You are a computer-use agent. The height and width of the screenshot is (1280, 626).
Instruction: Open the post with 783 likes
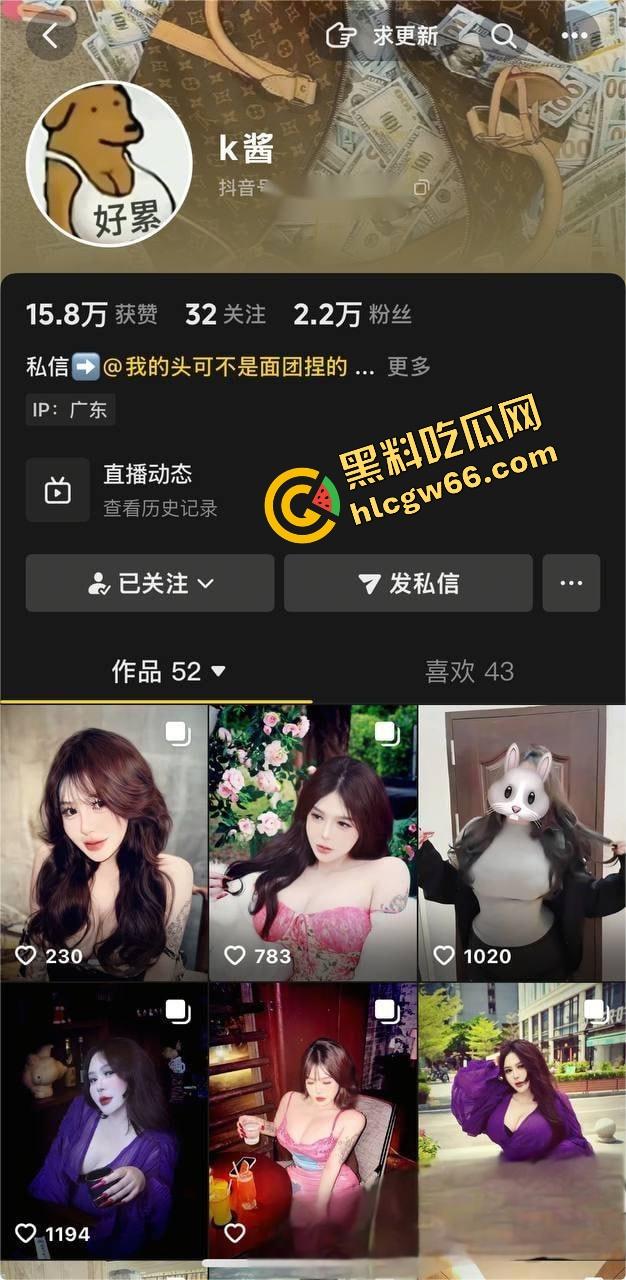coord(313,842)
